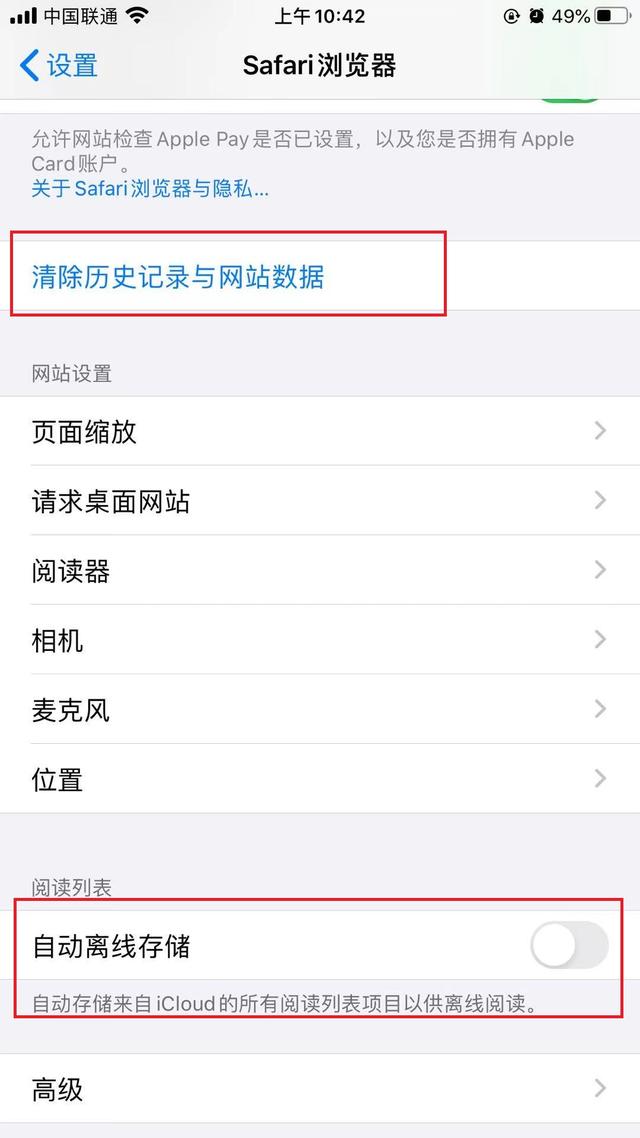Tap 清除历史记录与网站数据
The image size is (640, 1138).
click(320, 277)
